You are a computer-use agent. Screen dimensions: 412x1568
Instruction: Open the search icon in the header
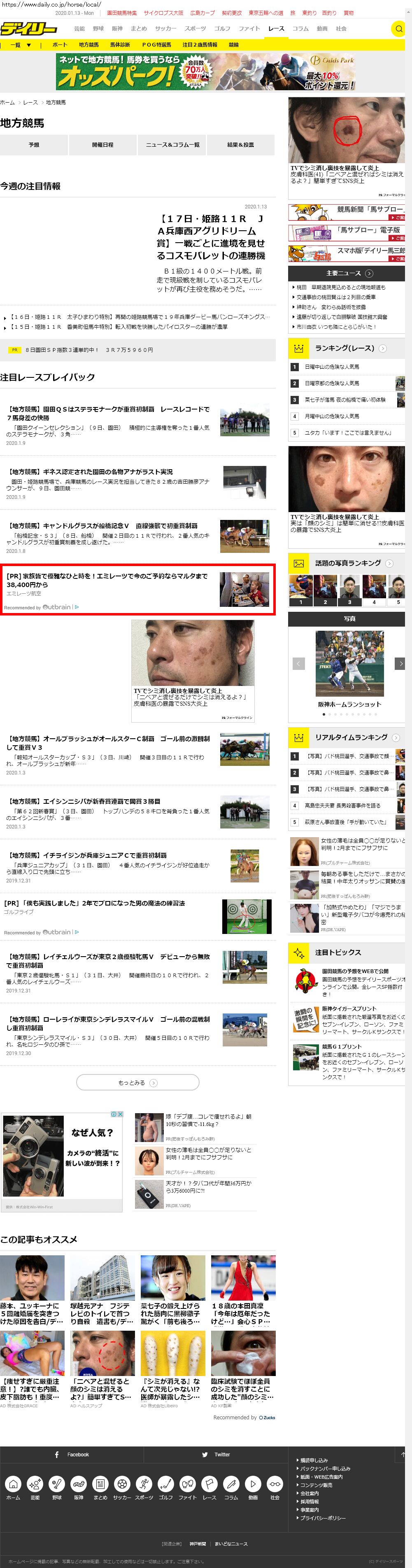[399, 28]
